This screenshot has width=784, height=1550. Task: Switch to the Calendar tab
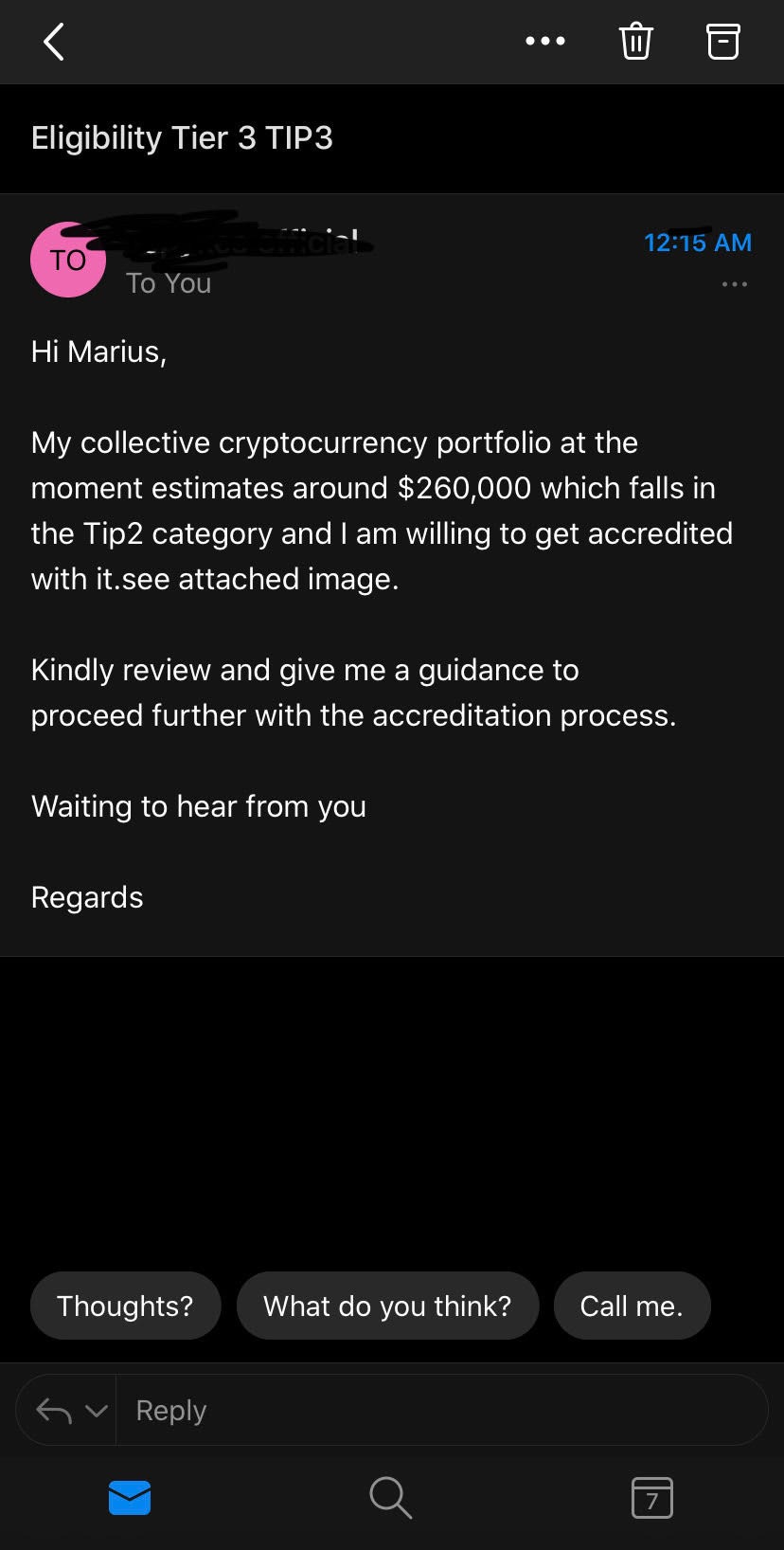[651, 1498]
